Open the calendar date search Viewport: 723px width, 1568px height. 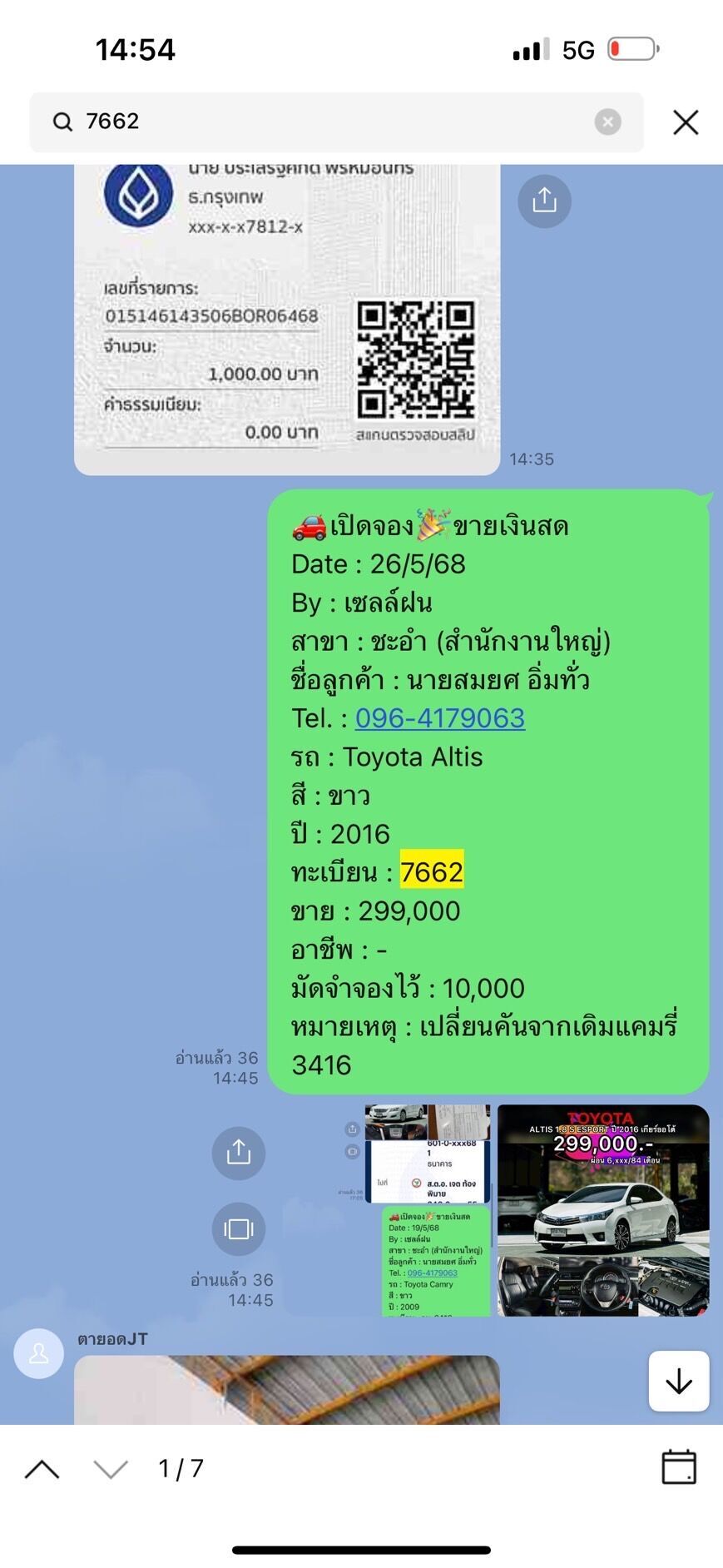[678, 1467]
